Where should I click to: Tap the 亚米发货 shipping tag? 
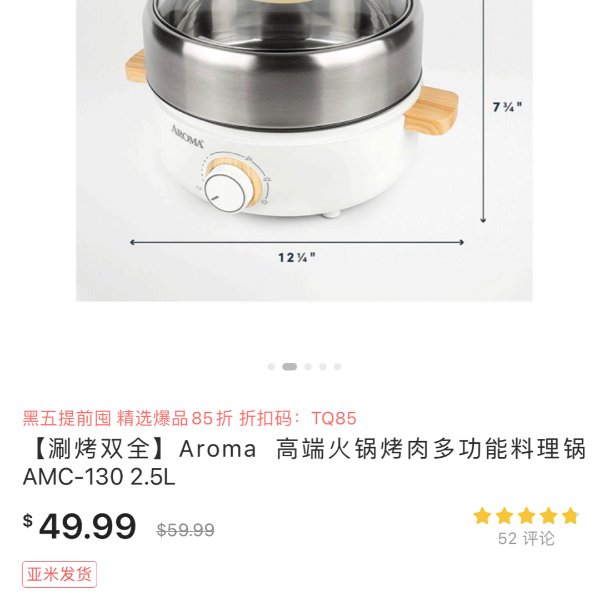tap(60, 574)
